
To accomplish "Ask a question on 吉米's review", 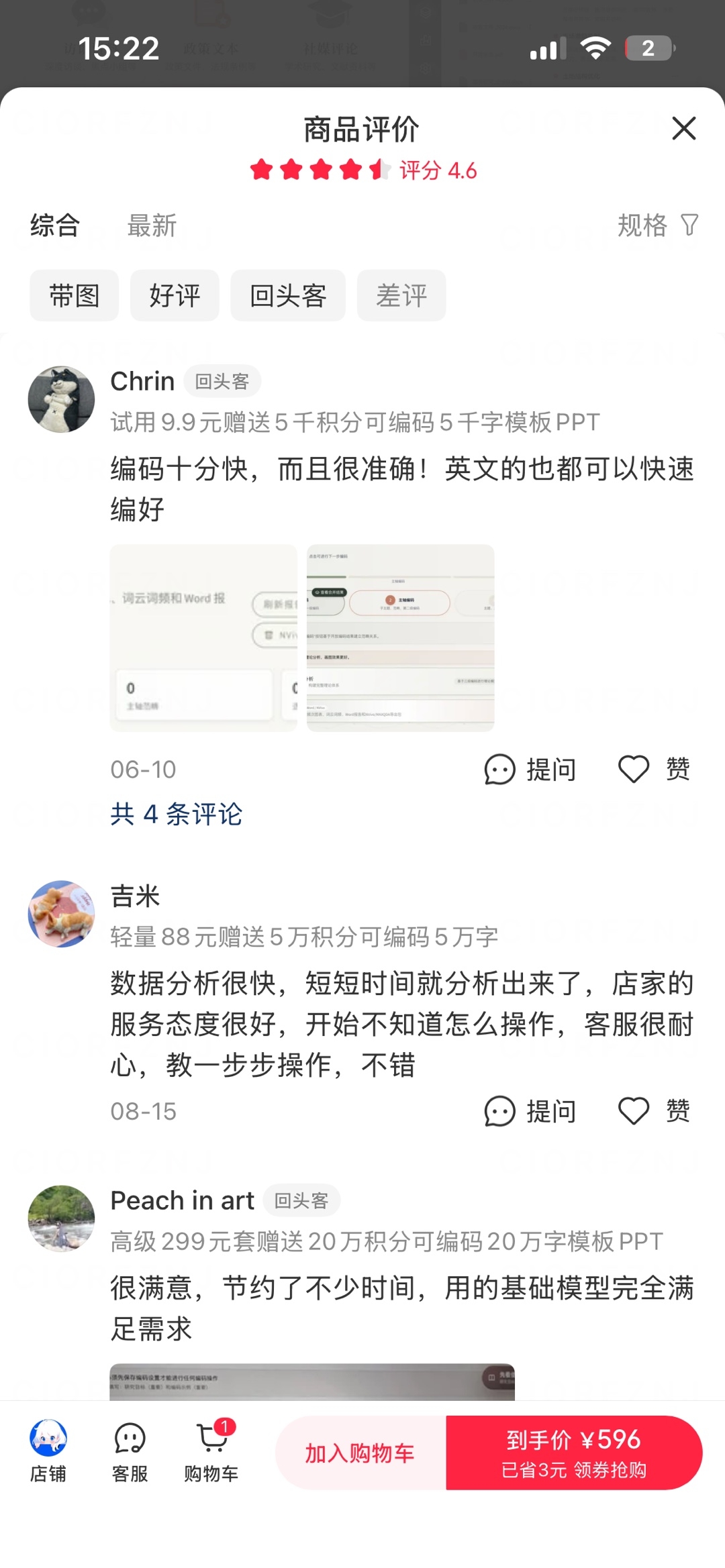I will pyautogui.click(x=530, y=1112).
